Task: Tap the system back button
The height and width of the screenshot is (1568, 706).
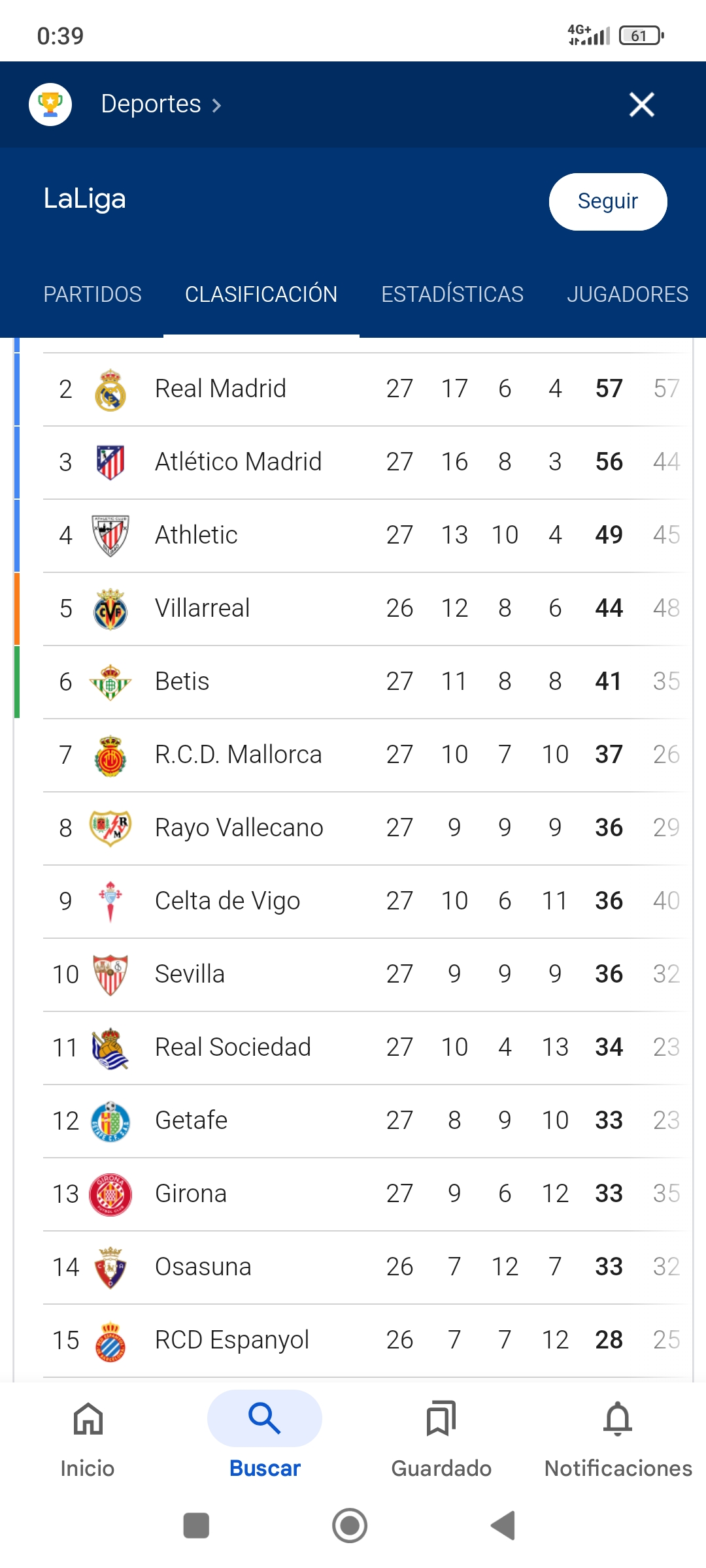Action: (x=503, y=1526)
